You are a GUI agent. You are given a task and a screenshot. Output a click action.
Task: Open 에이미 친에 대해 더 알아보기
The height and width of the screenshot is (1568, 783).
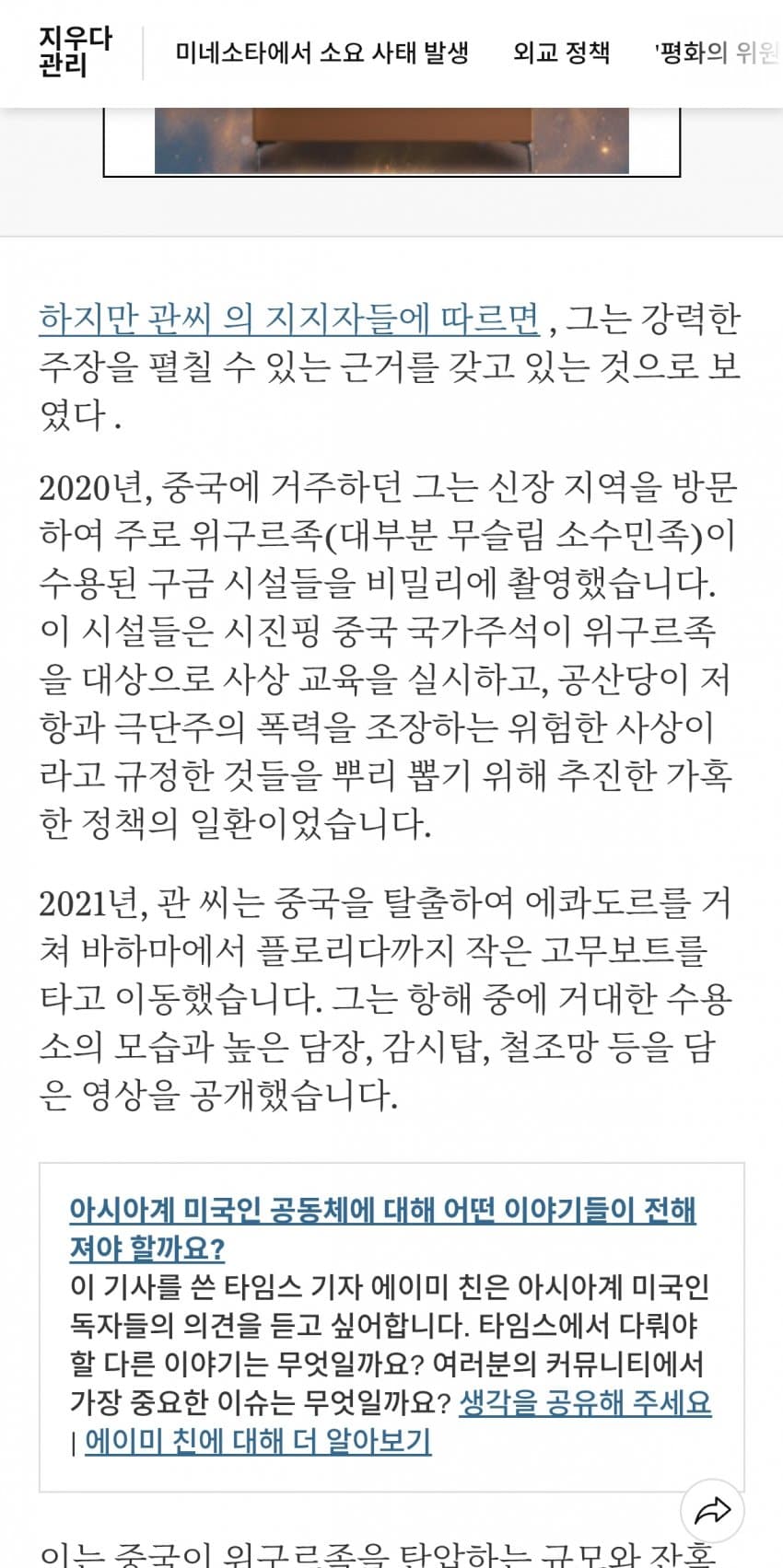click(258, 1442)
